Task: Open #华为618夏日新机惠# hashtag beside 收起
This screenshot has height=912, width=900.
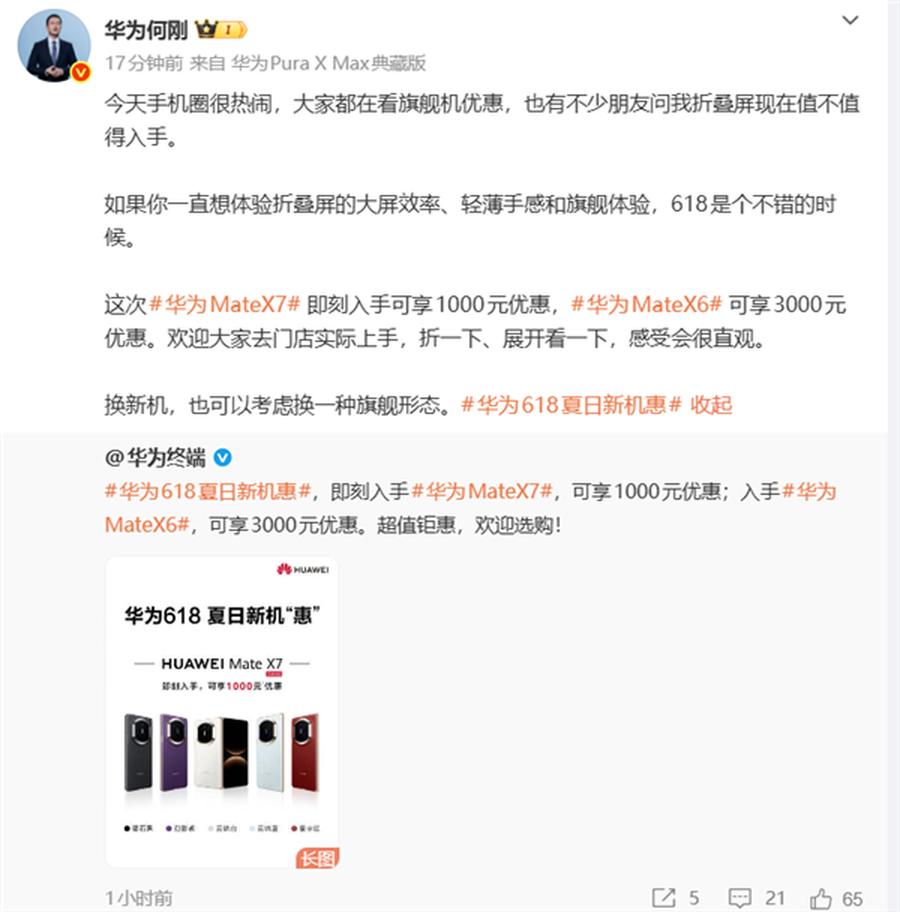Action: pyautogui.click(x=571, y=405)
